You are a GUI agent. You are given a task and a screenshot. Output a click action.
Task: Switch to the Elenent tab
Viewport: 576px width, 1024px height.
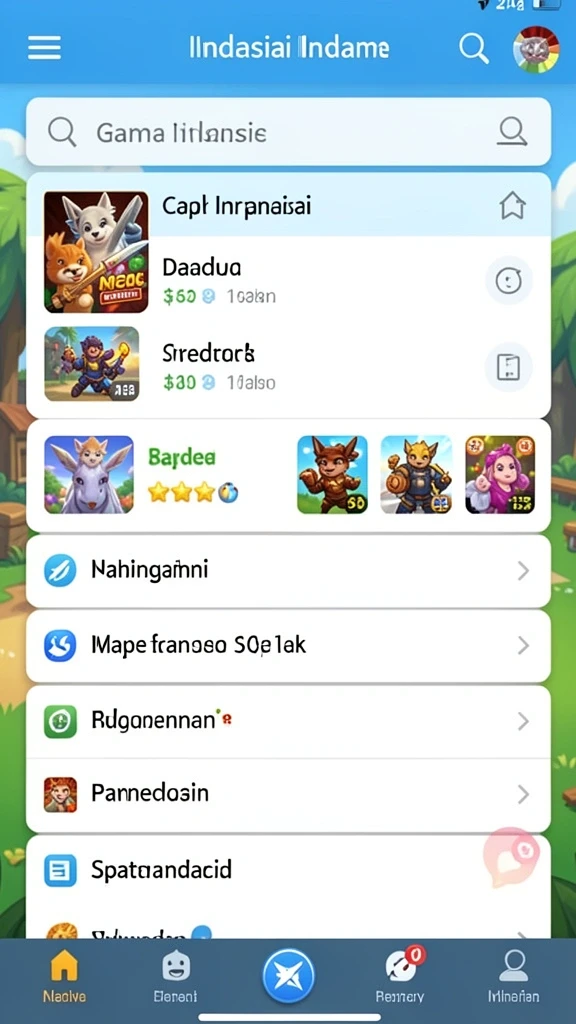[175, 977]
